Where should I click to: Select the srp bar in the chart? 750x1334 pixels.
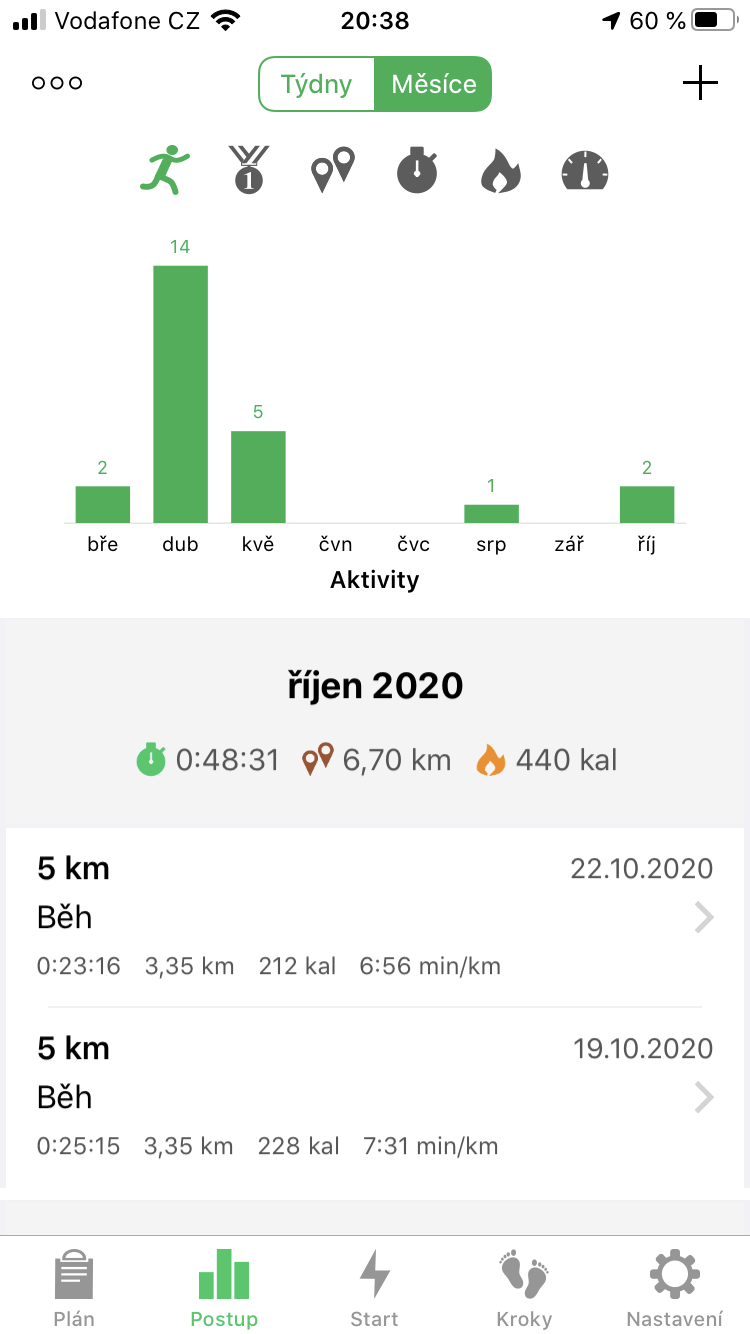[x=491, y=513]
